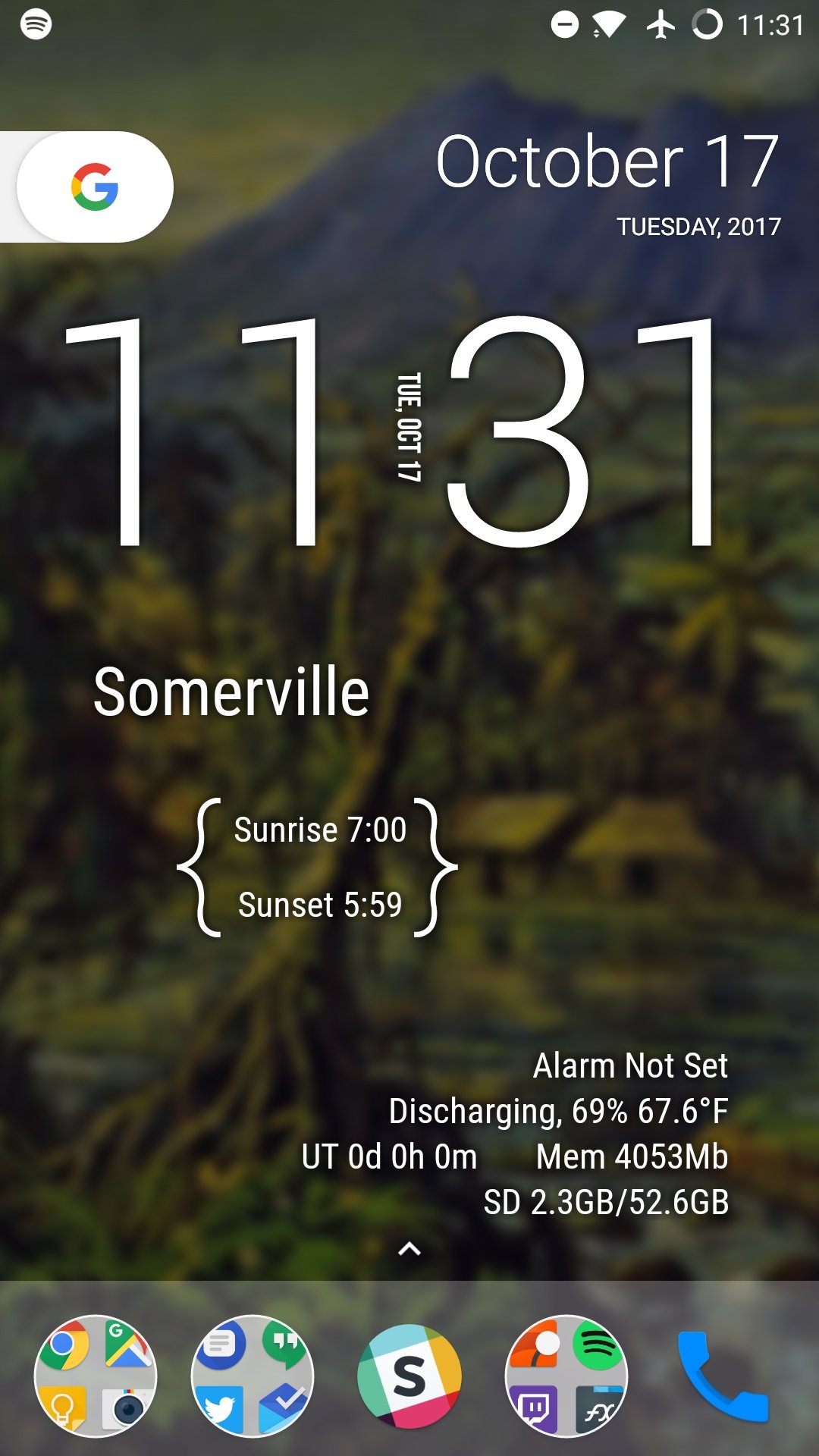Tap the 11:31 clock widget

(x=391, y=431)
